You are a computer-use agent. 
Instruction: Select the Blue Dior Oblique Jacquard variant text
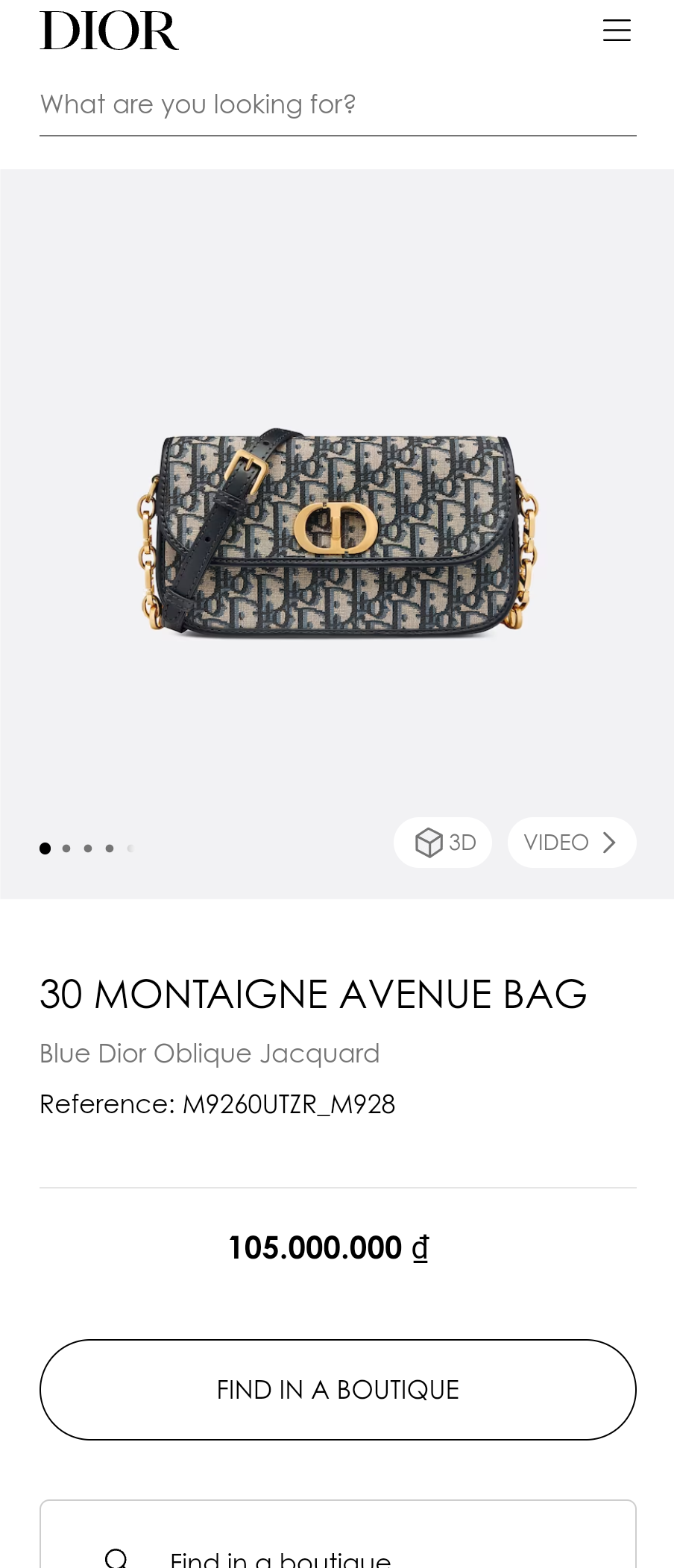(210, 1054)
